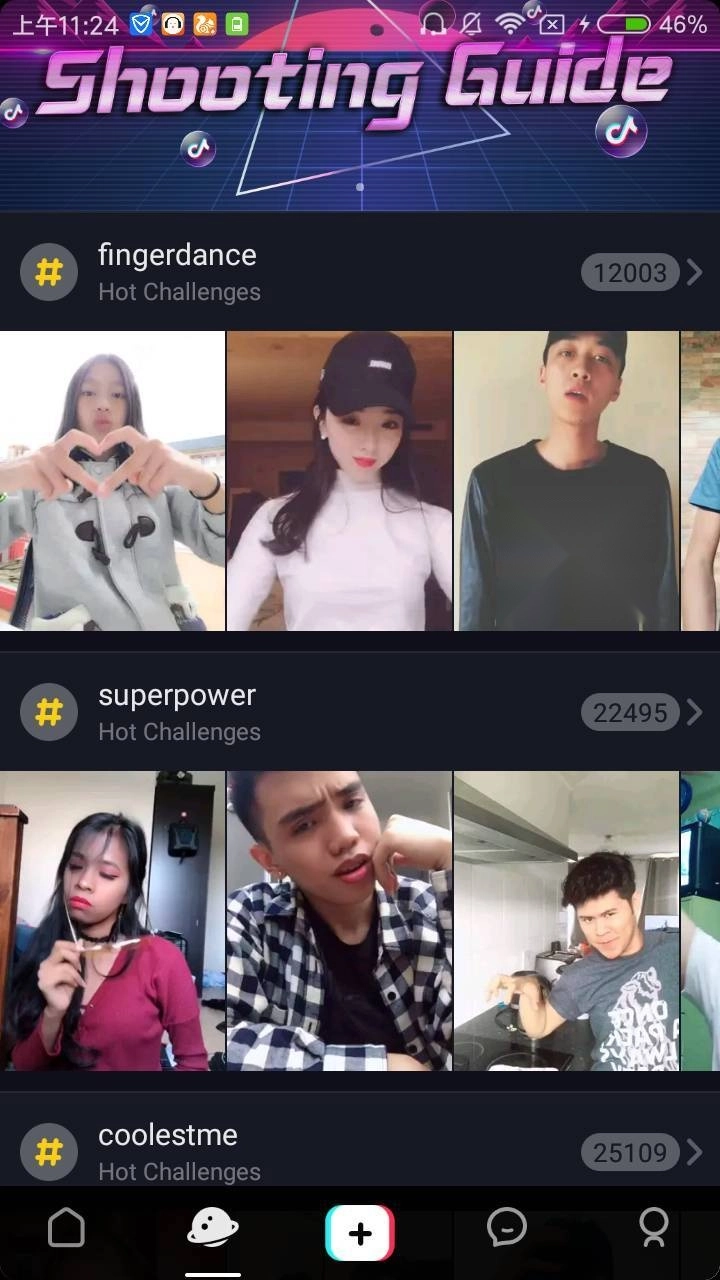Go to the Home tab
720x1280 pixels.
(66, 1229)
